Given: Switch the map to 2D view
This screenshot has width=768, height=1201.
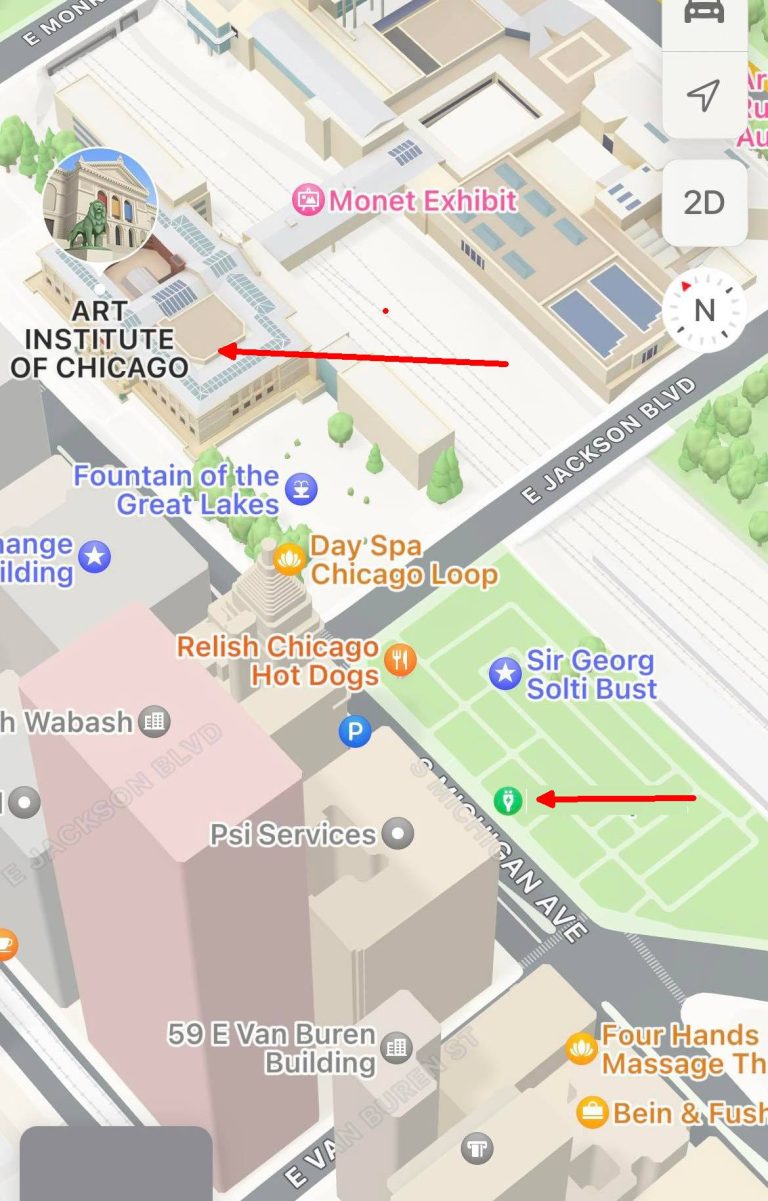Looking at the screenshot, I should click(x=704, y=203).
